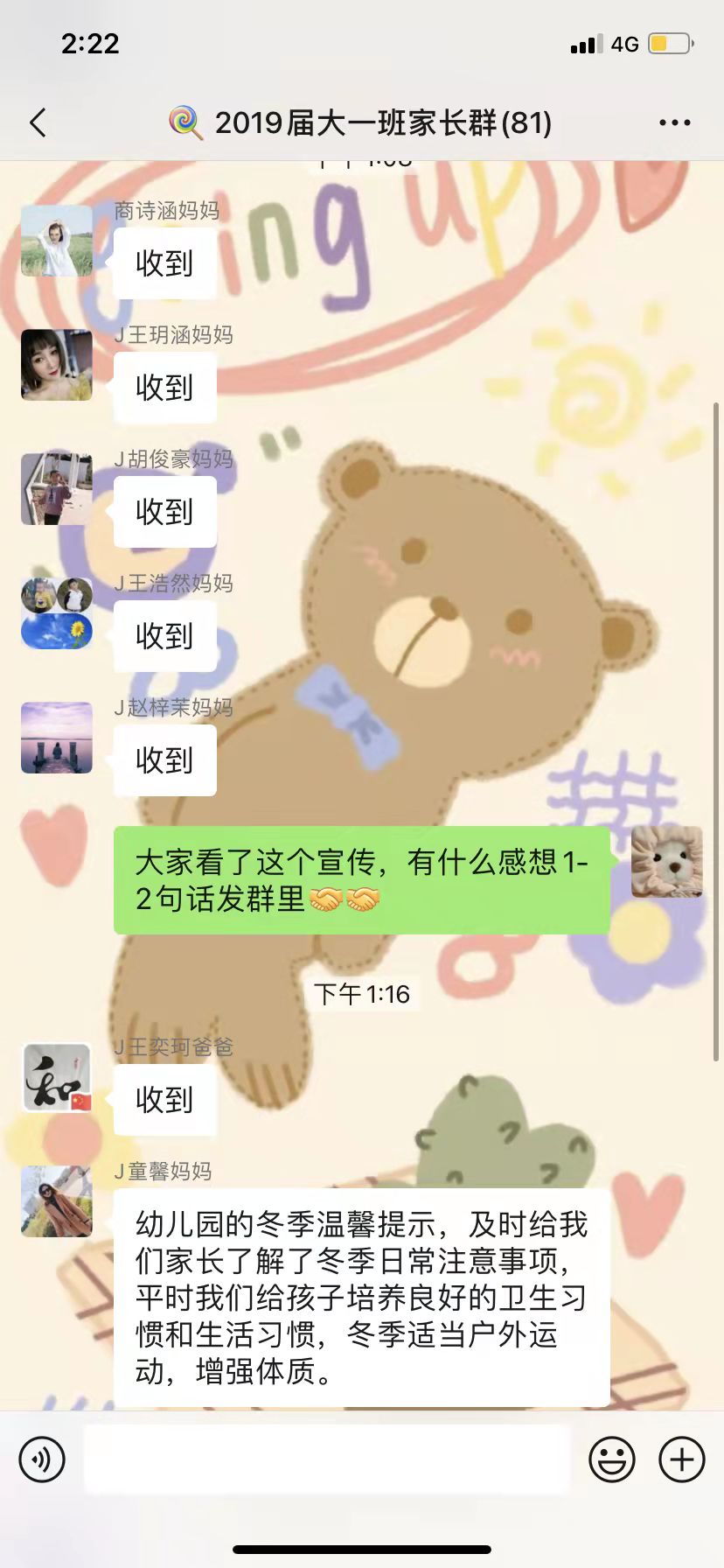Tap the message text field

[327, 1459]
